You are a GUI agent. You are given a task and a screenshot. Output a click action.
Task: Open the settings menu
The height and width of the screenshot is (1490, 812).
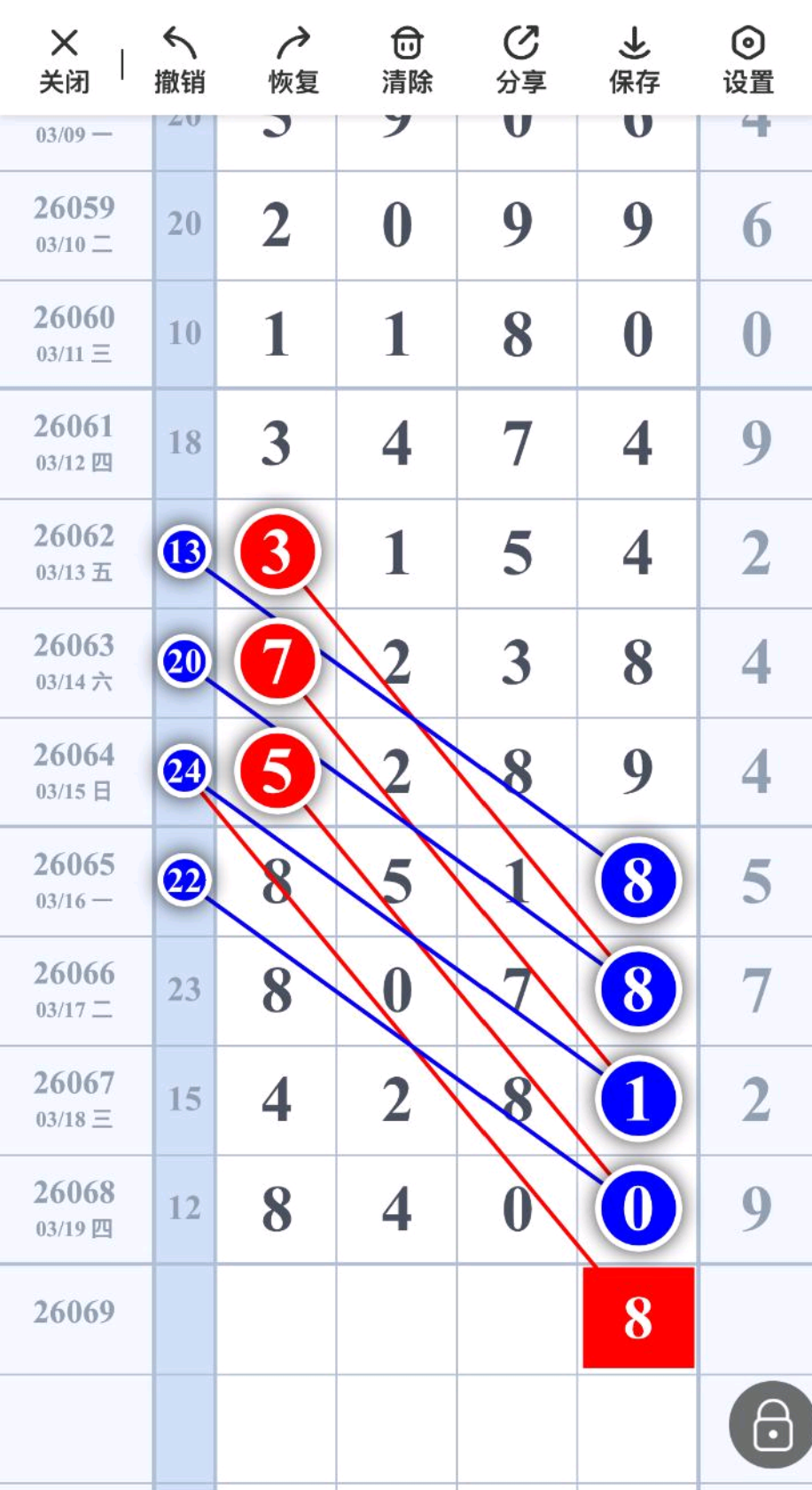748,60
